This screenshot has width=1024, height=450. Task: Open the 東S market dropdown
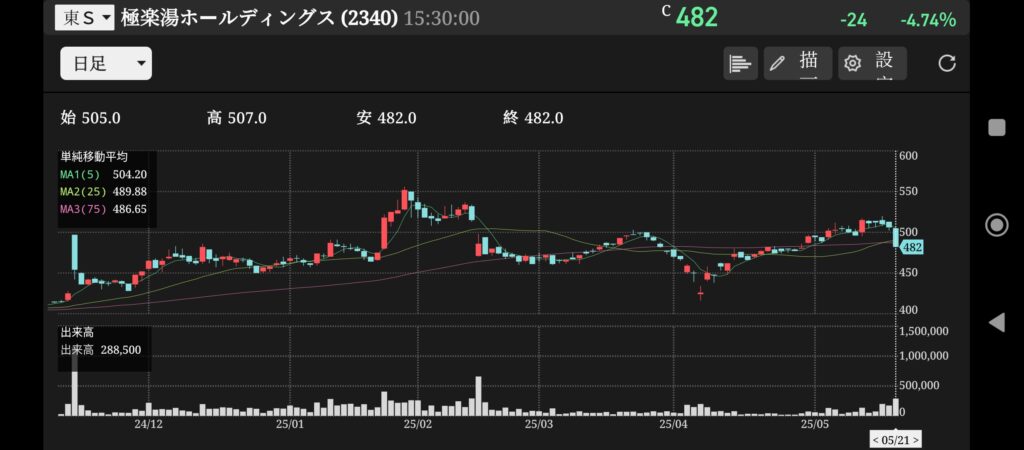pos(84,18)
